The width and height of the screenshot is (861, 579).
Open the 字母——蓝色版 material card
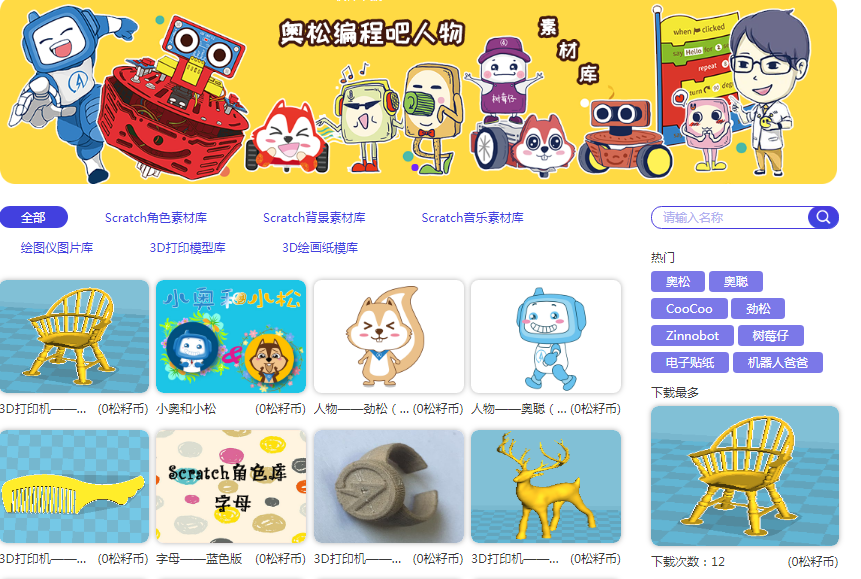231,487
